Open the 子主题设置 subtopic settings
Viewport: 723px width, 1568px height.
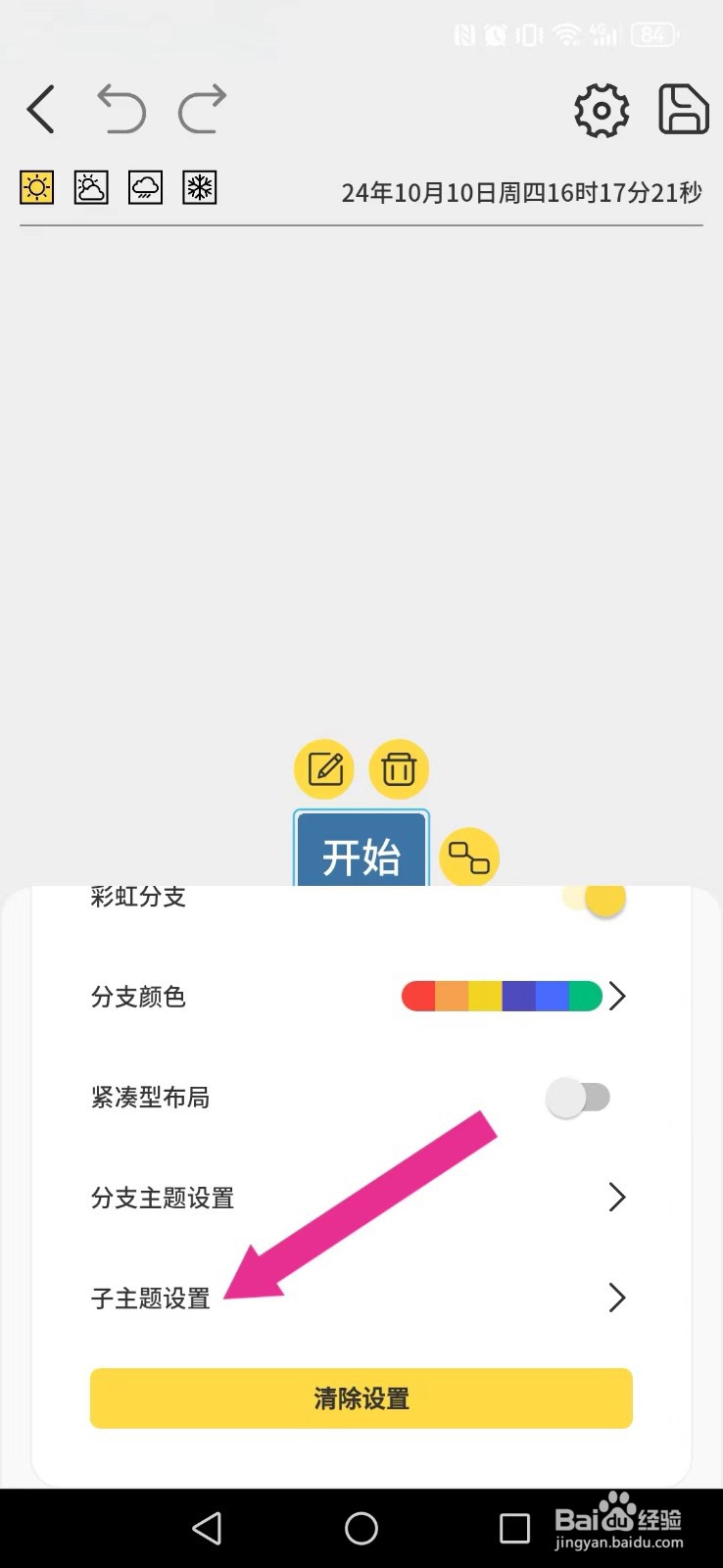point(616,1298)
